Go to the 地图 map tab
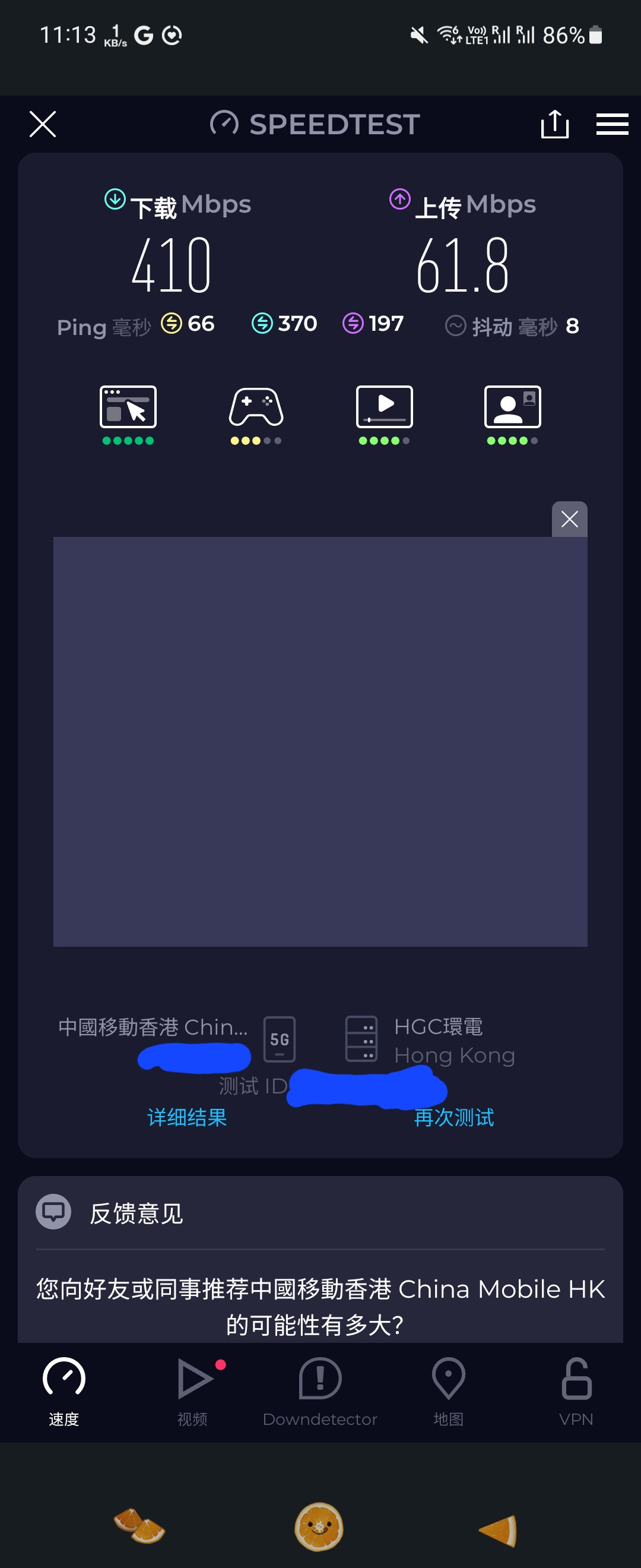The height and width of the screenshot is (1568, 641). (448, 1391)
